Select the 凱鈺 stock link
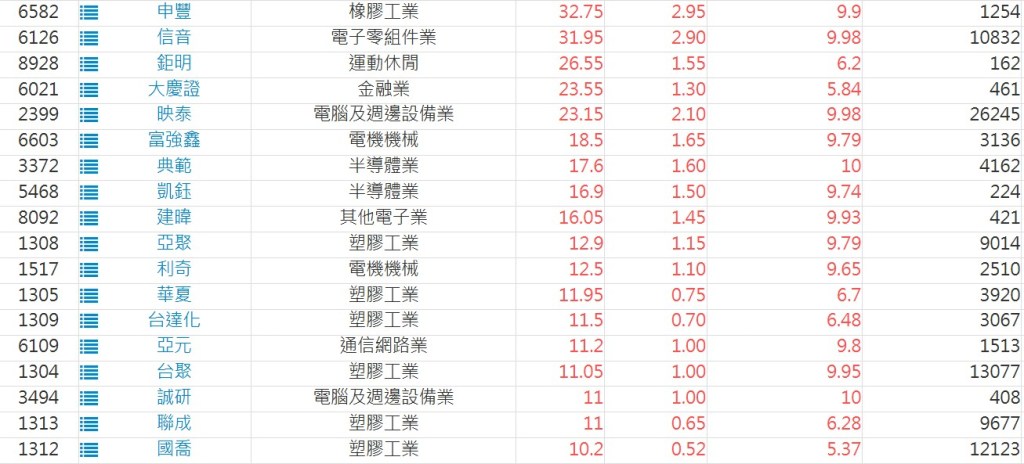Image resolution: width=1024 pixels, height=464 pixels. pyautogui.click(x=174, y=191)
